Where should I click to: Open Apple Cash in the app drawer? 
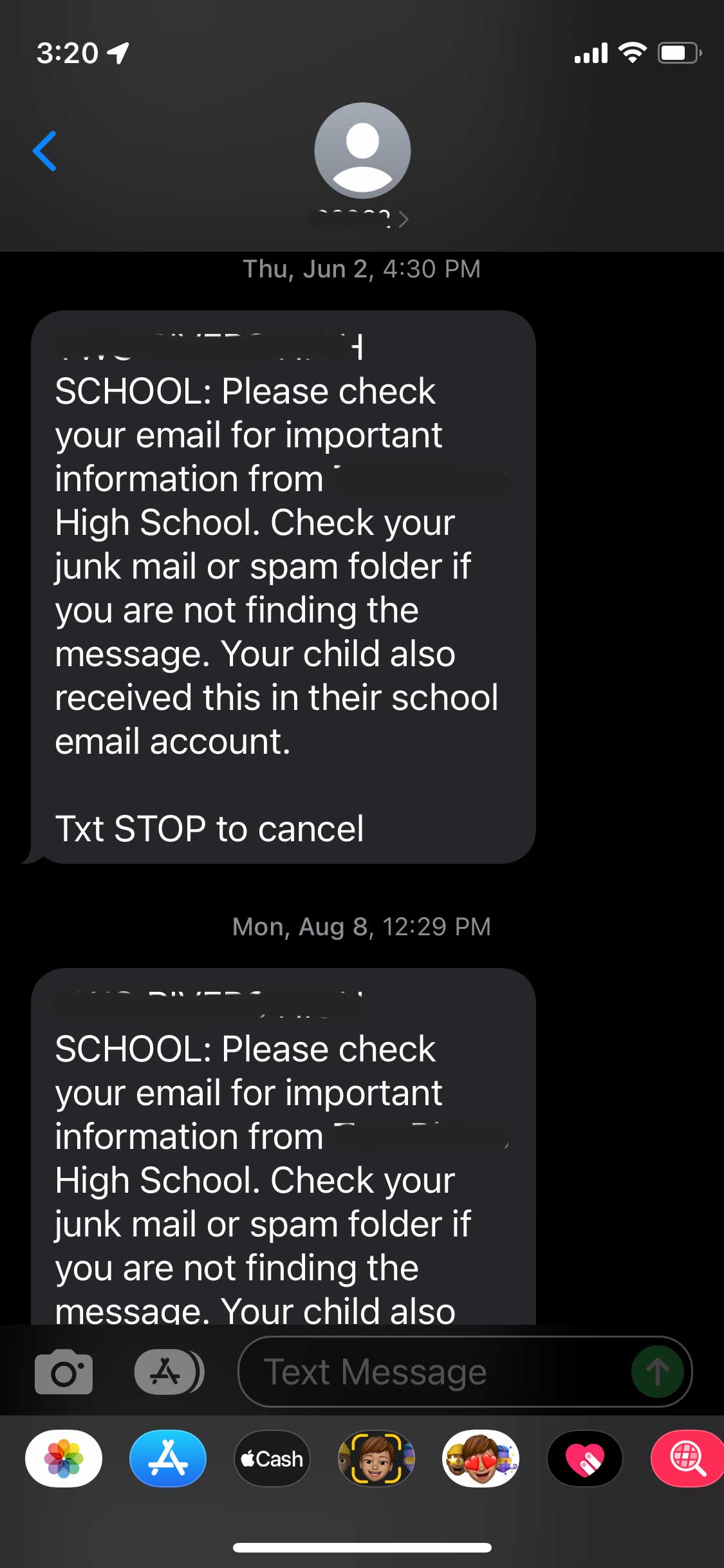click(272, 1459)
